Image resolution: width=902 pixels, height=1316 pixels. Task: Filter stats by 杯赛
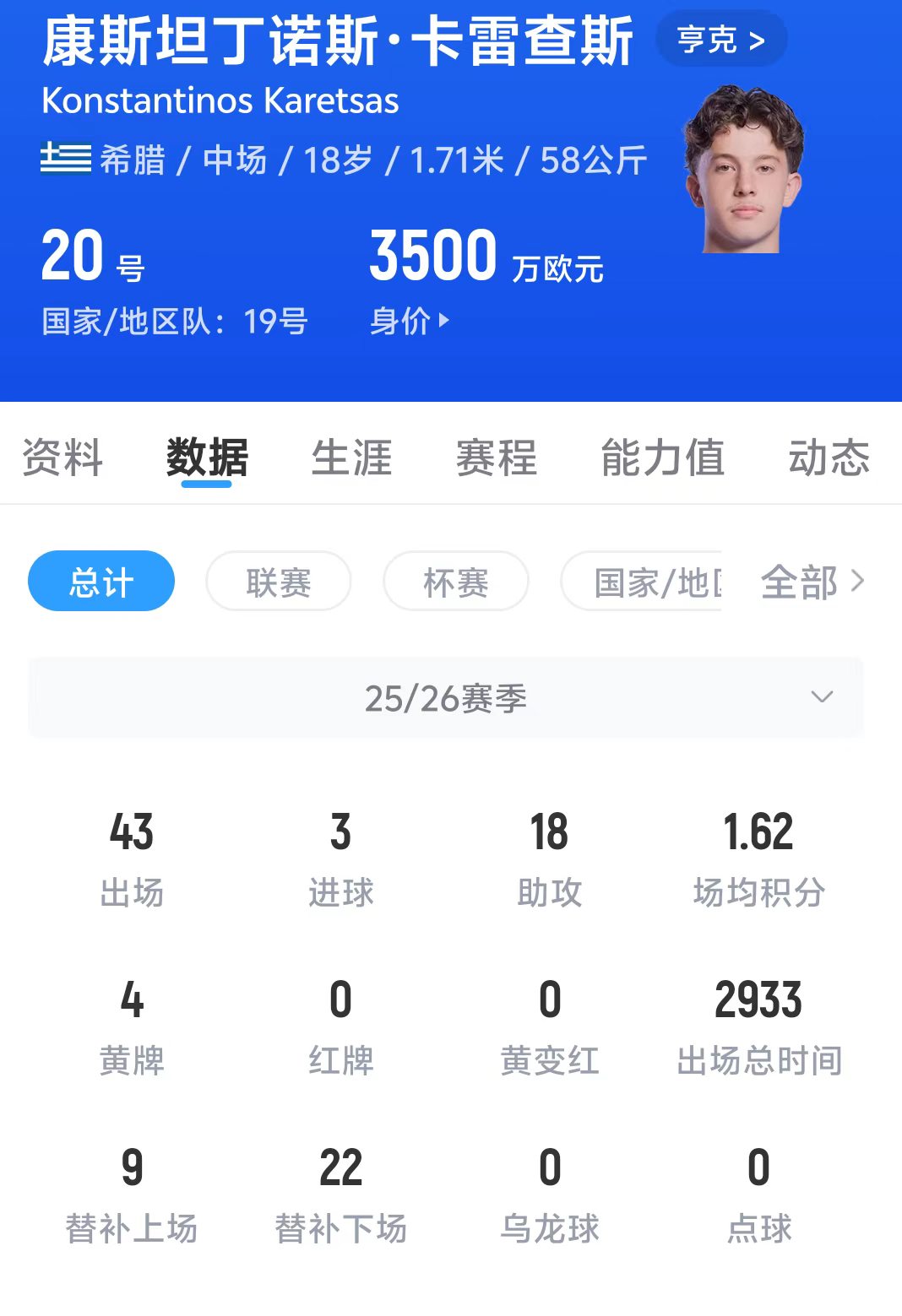456,582
